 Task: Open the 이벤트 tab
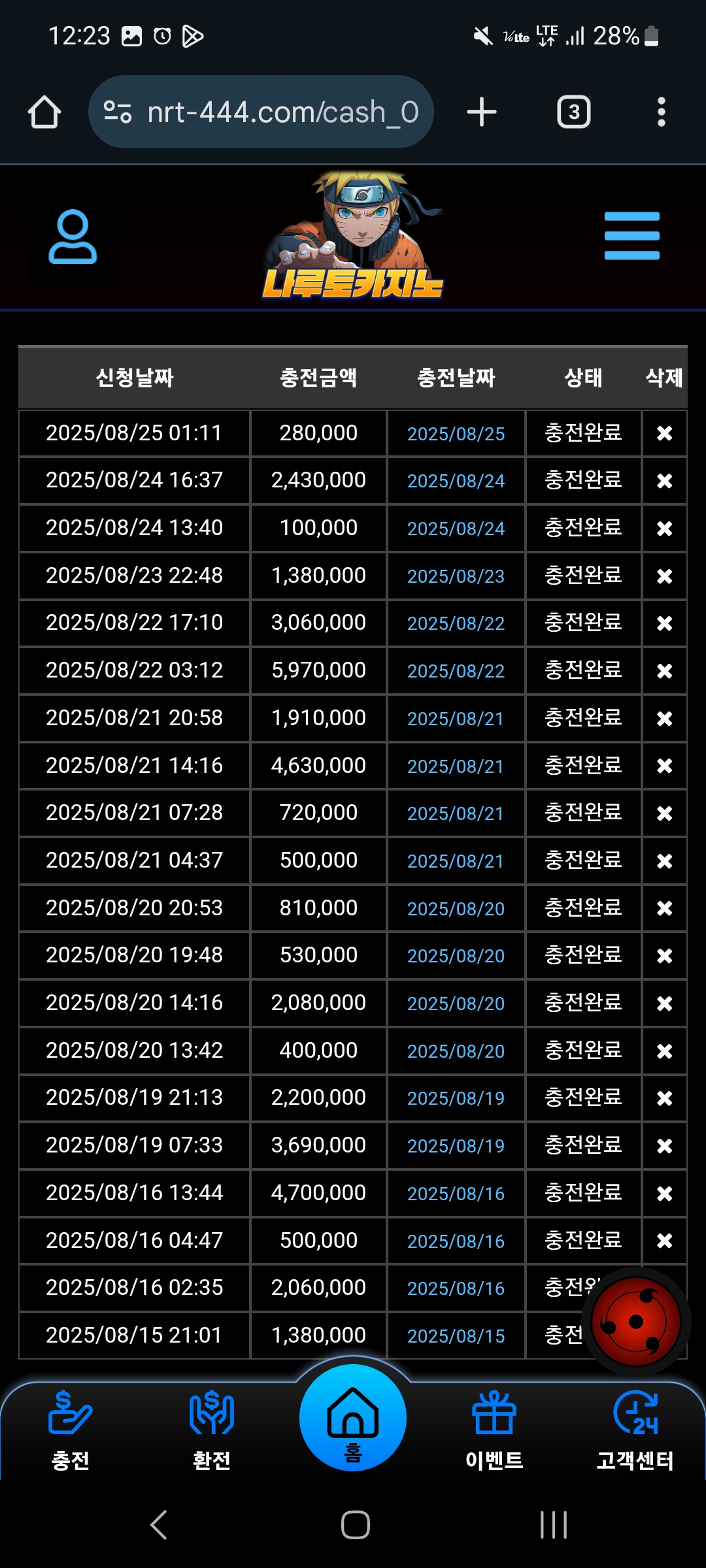click(494, 1430)
